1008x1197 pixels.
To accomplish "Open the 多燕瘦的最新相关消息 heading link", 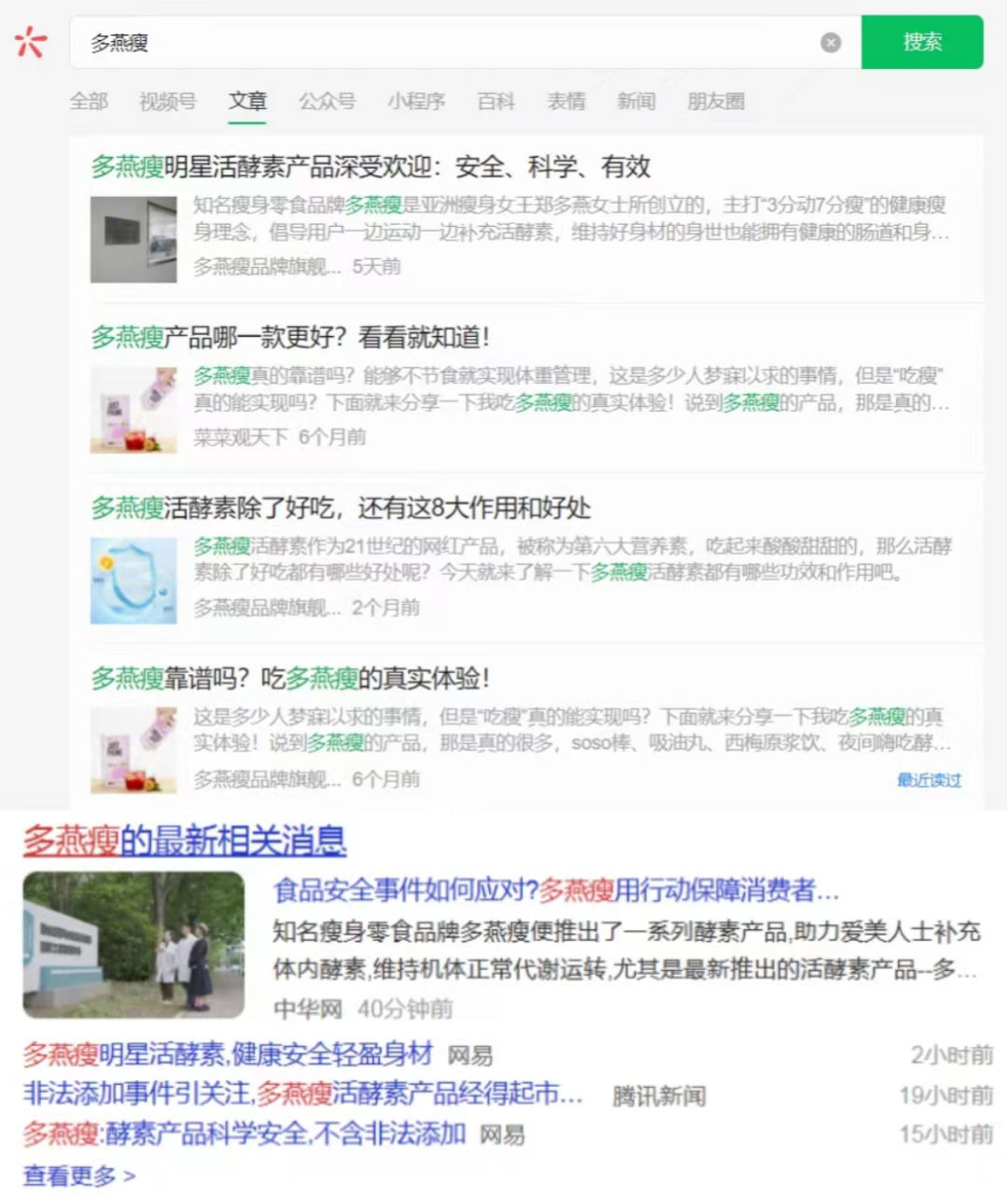I will point(185,840).
